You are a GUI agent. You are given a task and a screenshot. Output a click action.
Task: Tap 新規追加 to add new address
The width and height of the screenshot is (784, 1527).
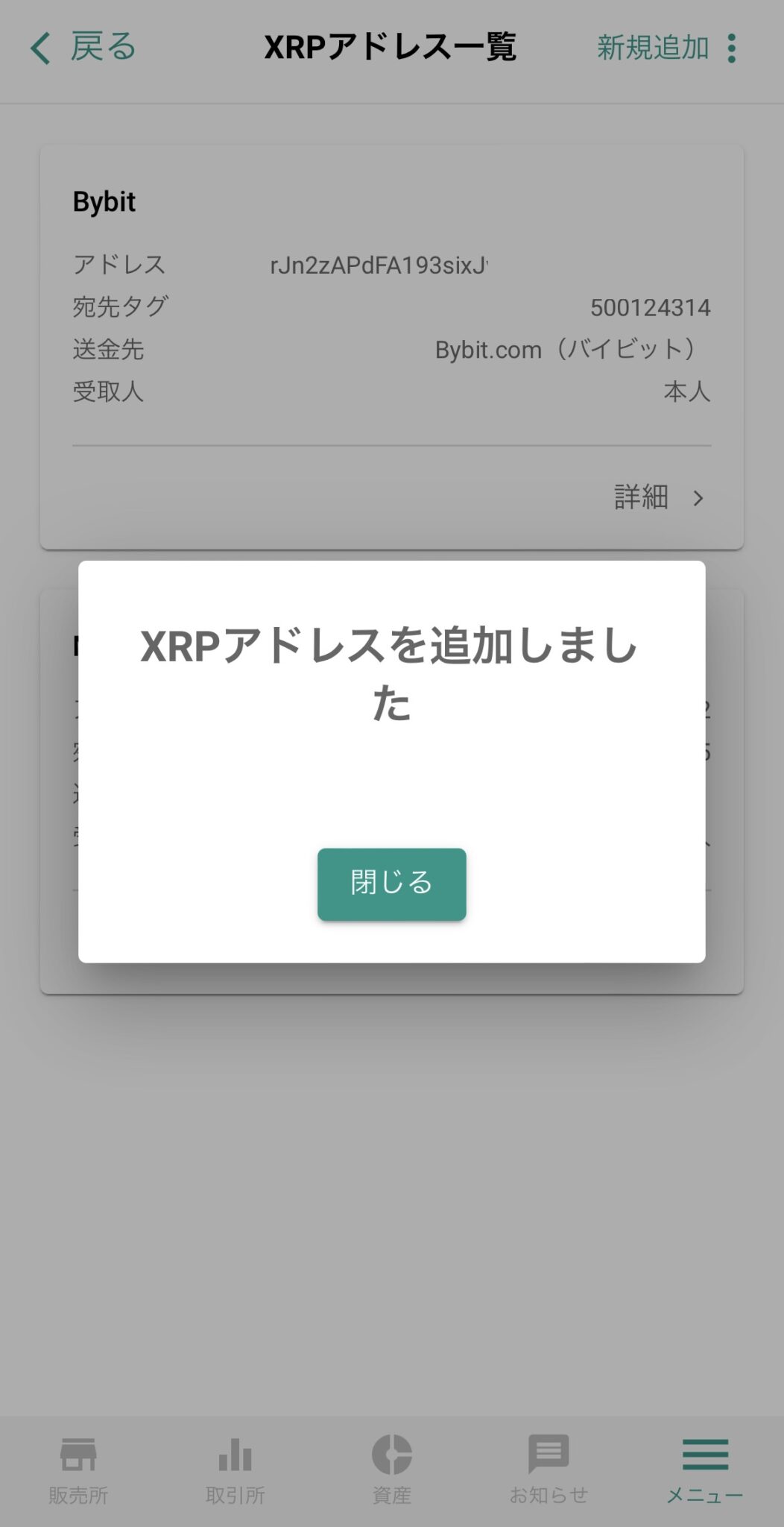pyautogui.click(x=652, y=48)
